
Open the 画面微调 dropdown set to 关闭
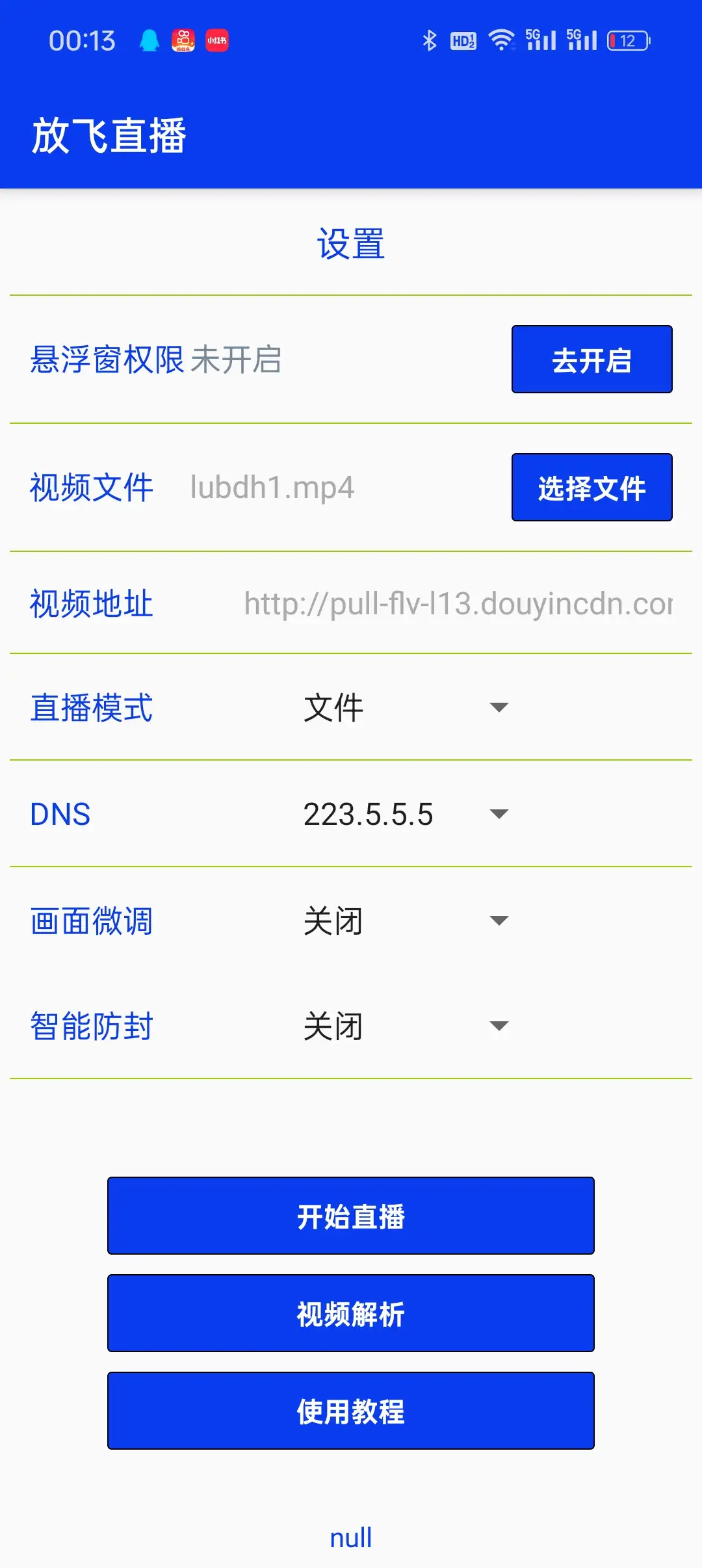(403, 920)
